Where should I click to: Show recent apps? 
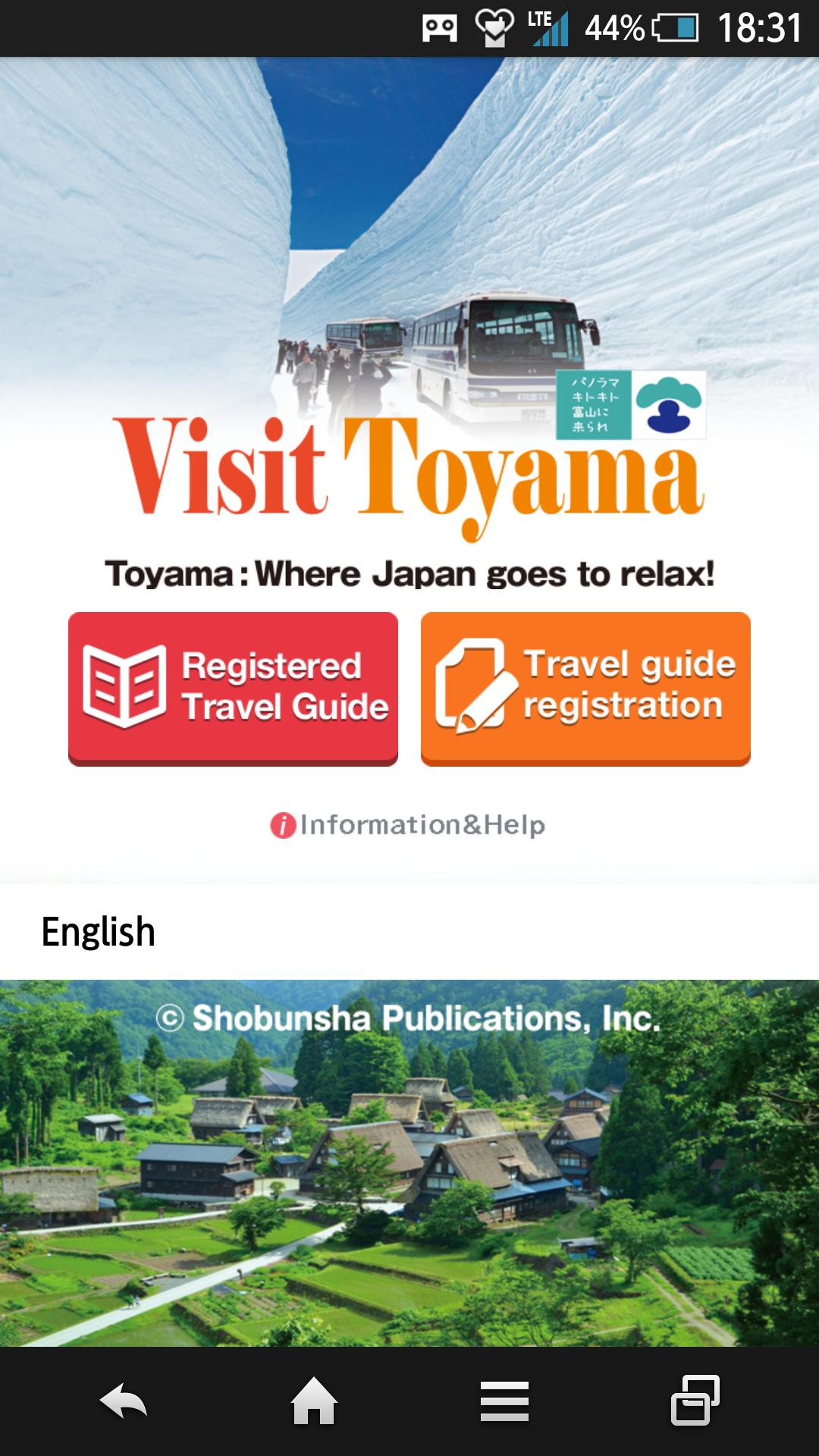(695, 1401)
